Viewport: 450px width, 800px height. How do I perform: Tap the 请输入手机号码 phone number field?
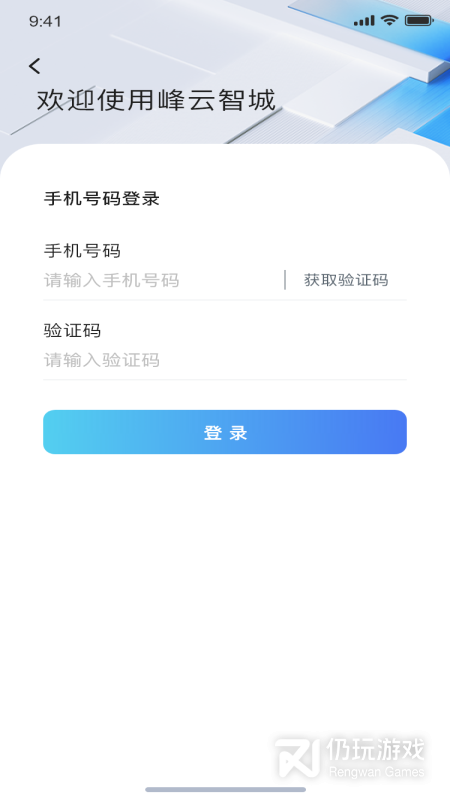(x=161, y=280)
